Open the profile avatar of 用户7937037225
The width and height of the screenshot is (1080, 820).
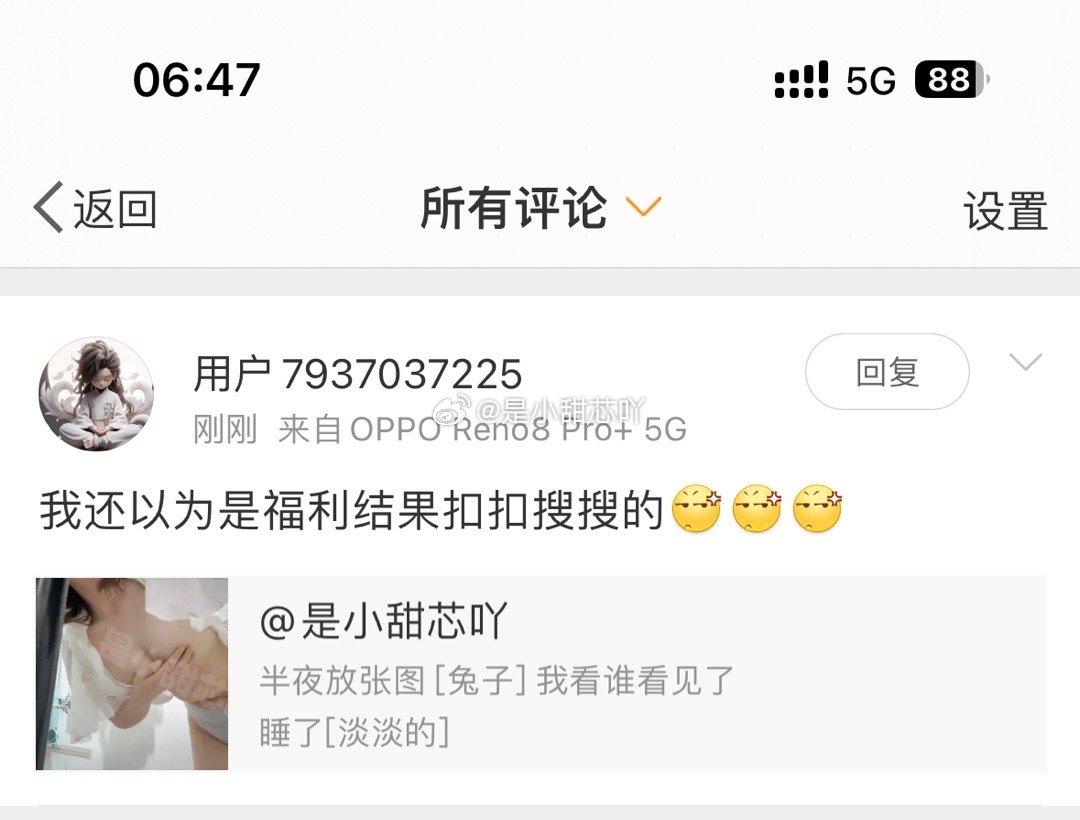tap(96, 393)
